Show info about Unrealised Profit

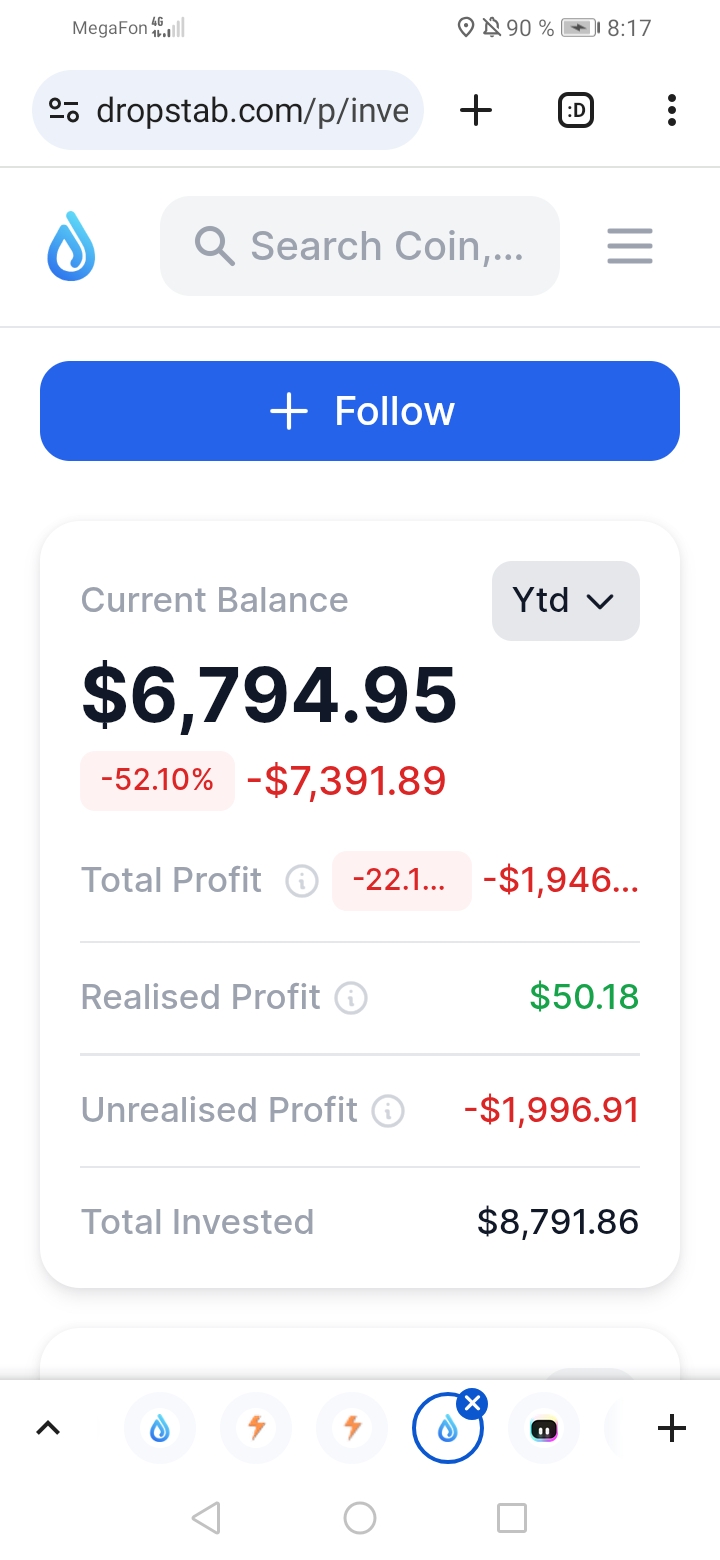pos(388,1111)
